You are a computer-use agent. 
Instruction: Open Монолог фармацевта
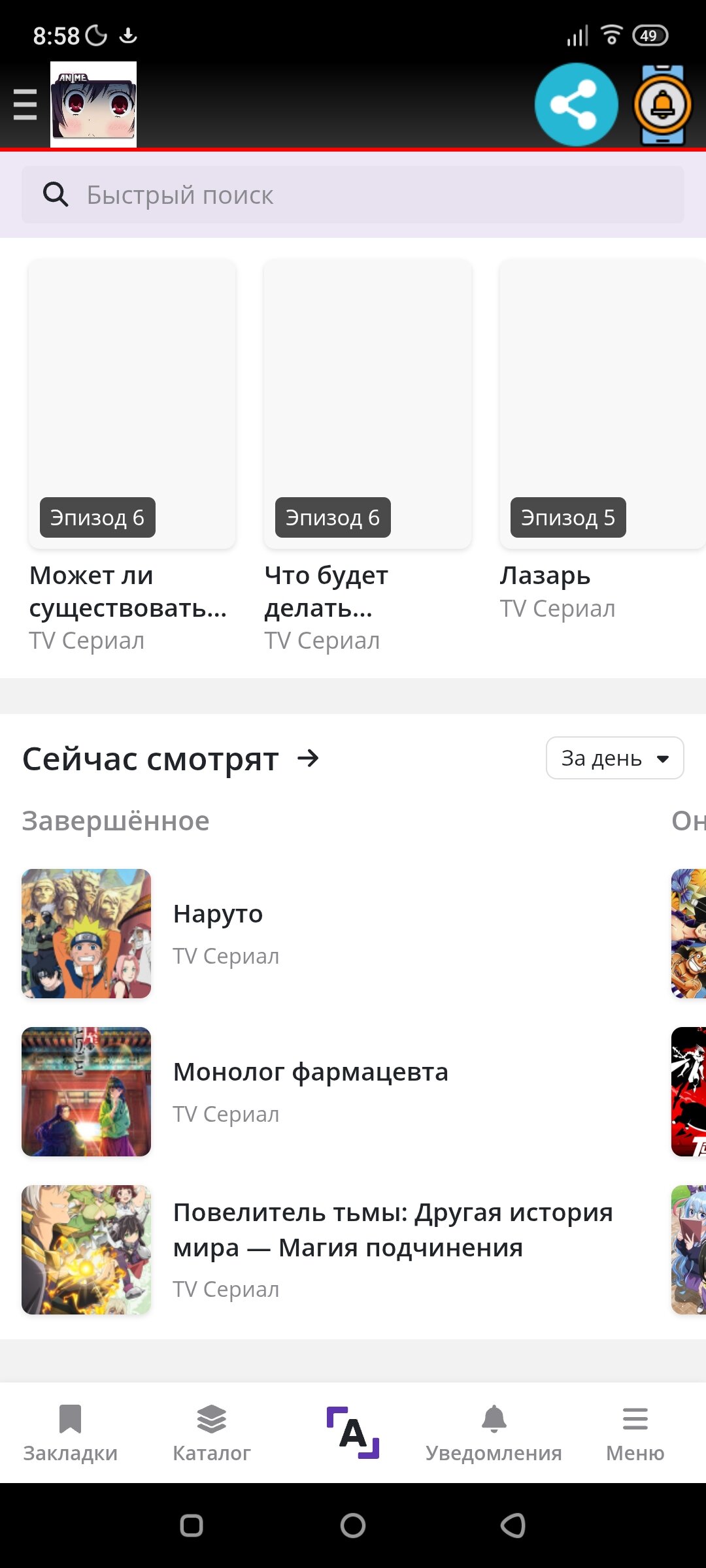[x=327, y=1092]
